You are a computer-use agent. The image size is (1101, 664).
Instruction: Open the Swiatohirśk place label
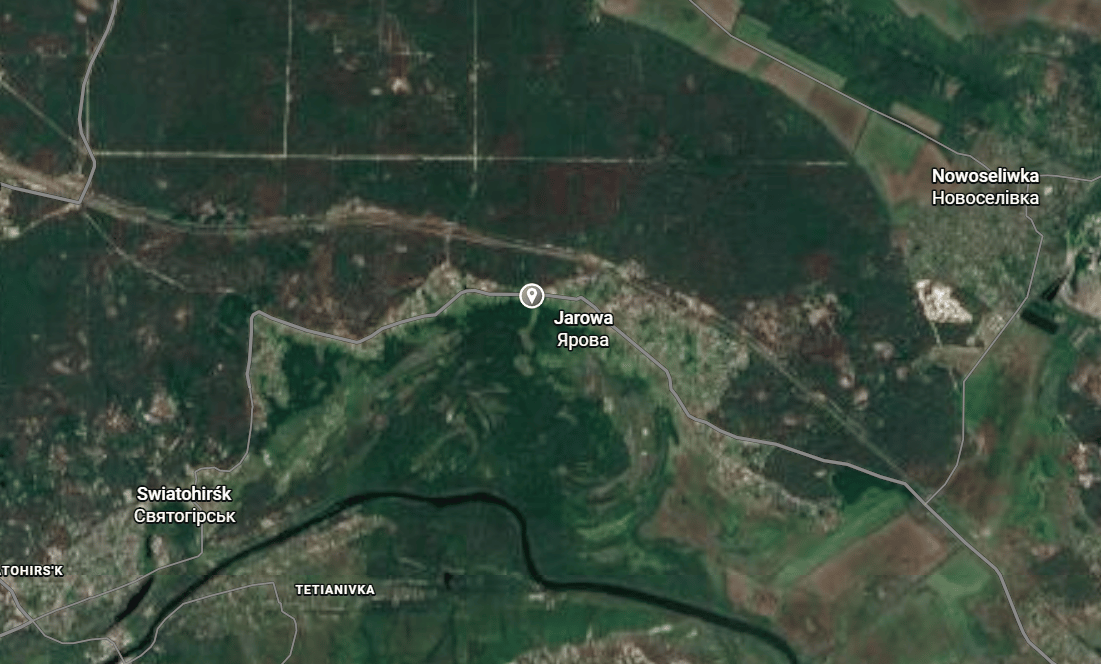coord(185,504)
